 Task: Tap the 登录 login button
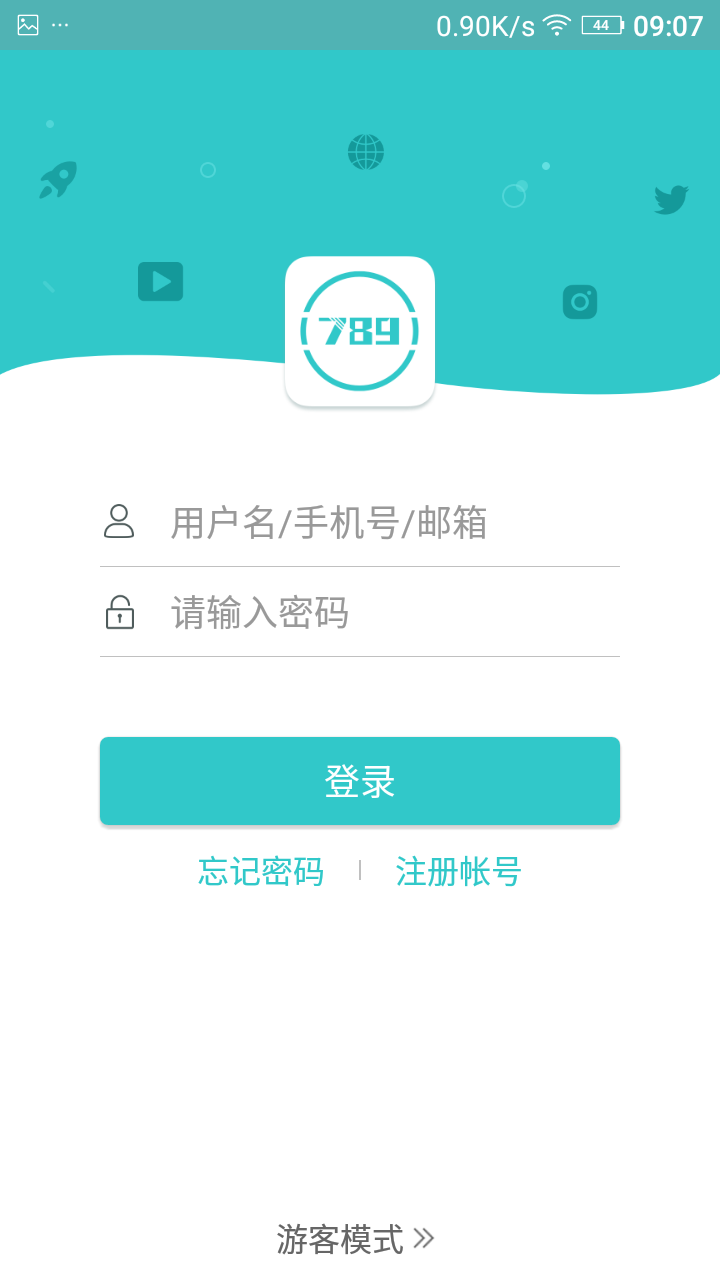(360, 781)
